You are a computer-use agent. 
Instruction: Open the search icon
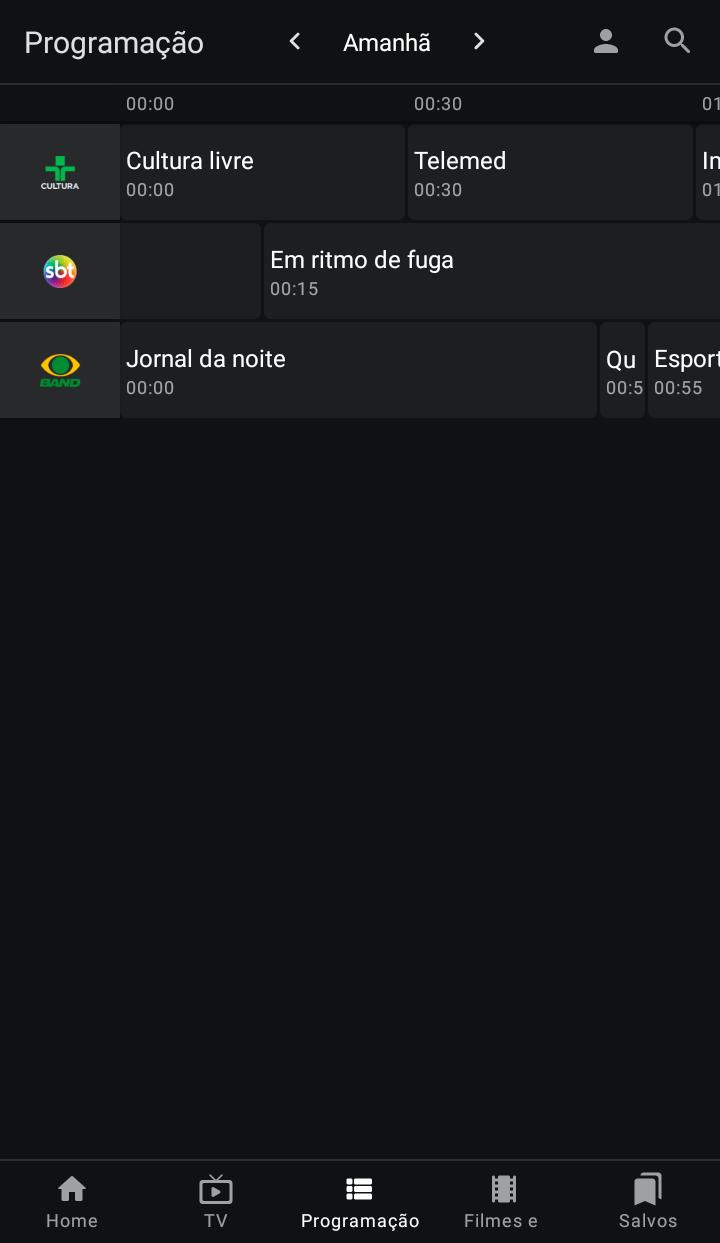coord(678,41)
